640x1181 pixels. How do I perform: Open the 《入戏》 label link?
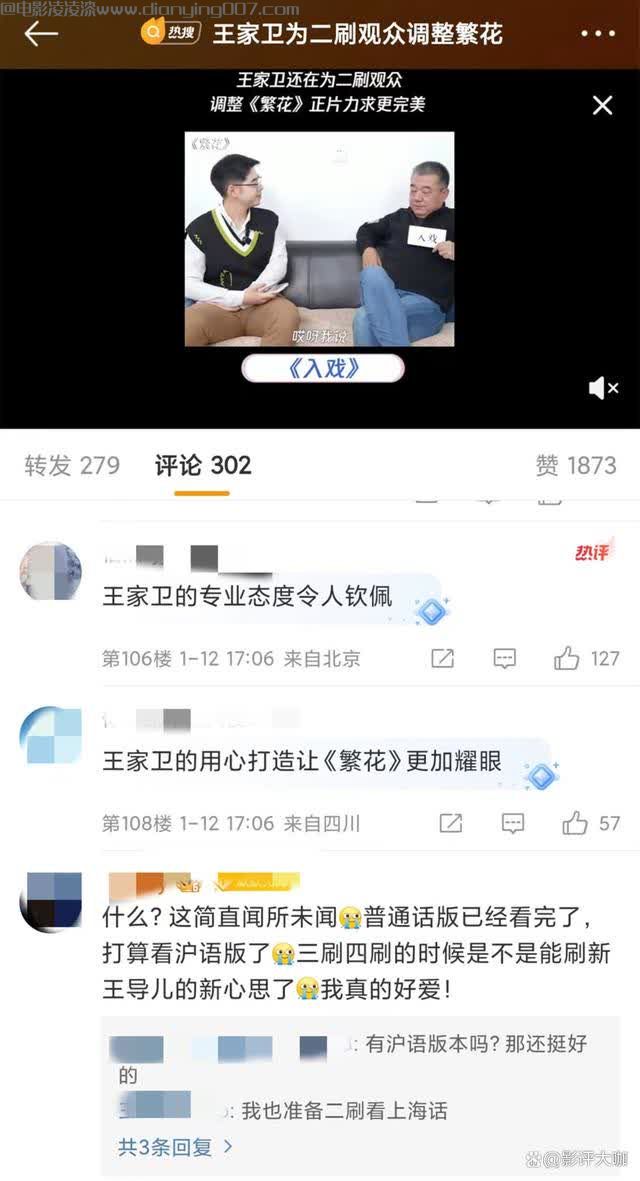pos(323,368)
